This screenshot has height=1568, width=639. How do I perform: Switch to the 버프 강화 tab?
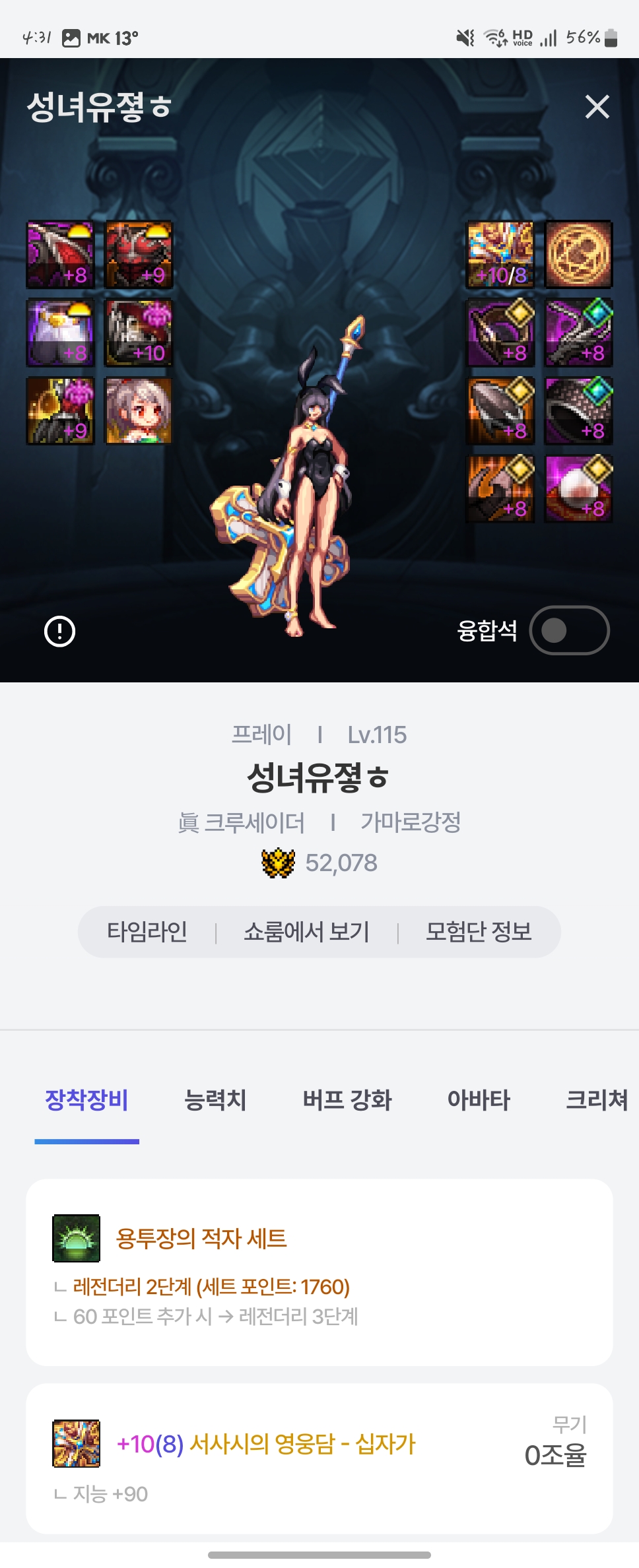347,1099
